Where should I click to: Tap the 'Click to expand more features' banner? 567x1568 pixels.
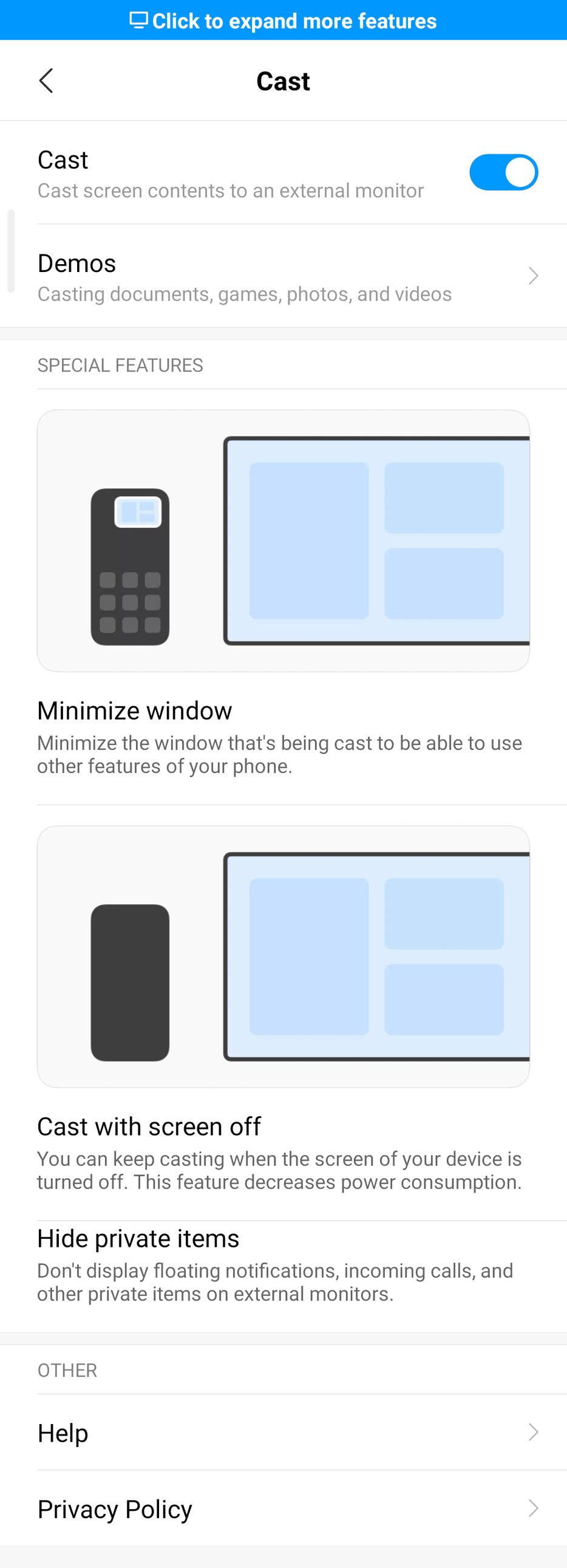[x=283, y=21]
